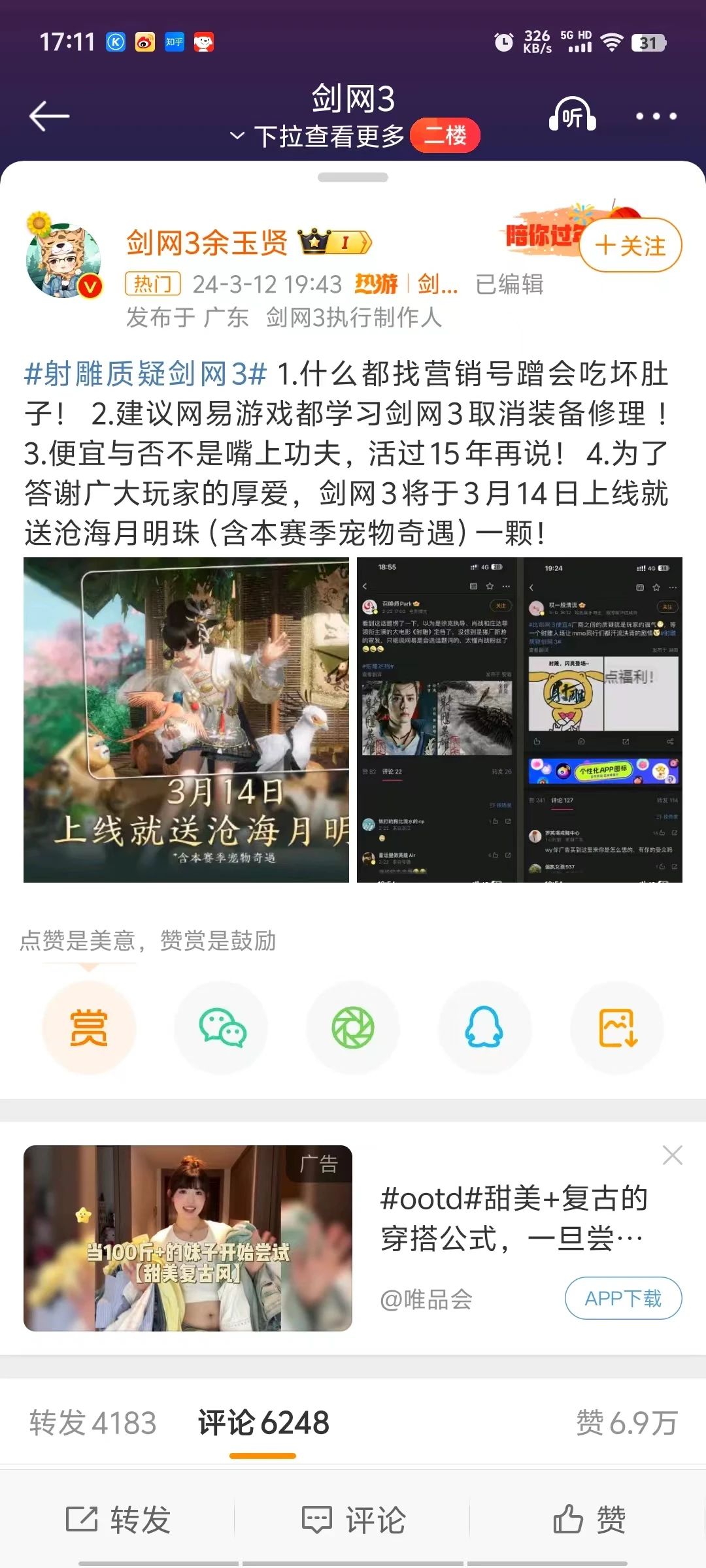706x1568 pixels.
Task: Switch to 转发 4183 tab
Action: point(93,1423)
